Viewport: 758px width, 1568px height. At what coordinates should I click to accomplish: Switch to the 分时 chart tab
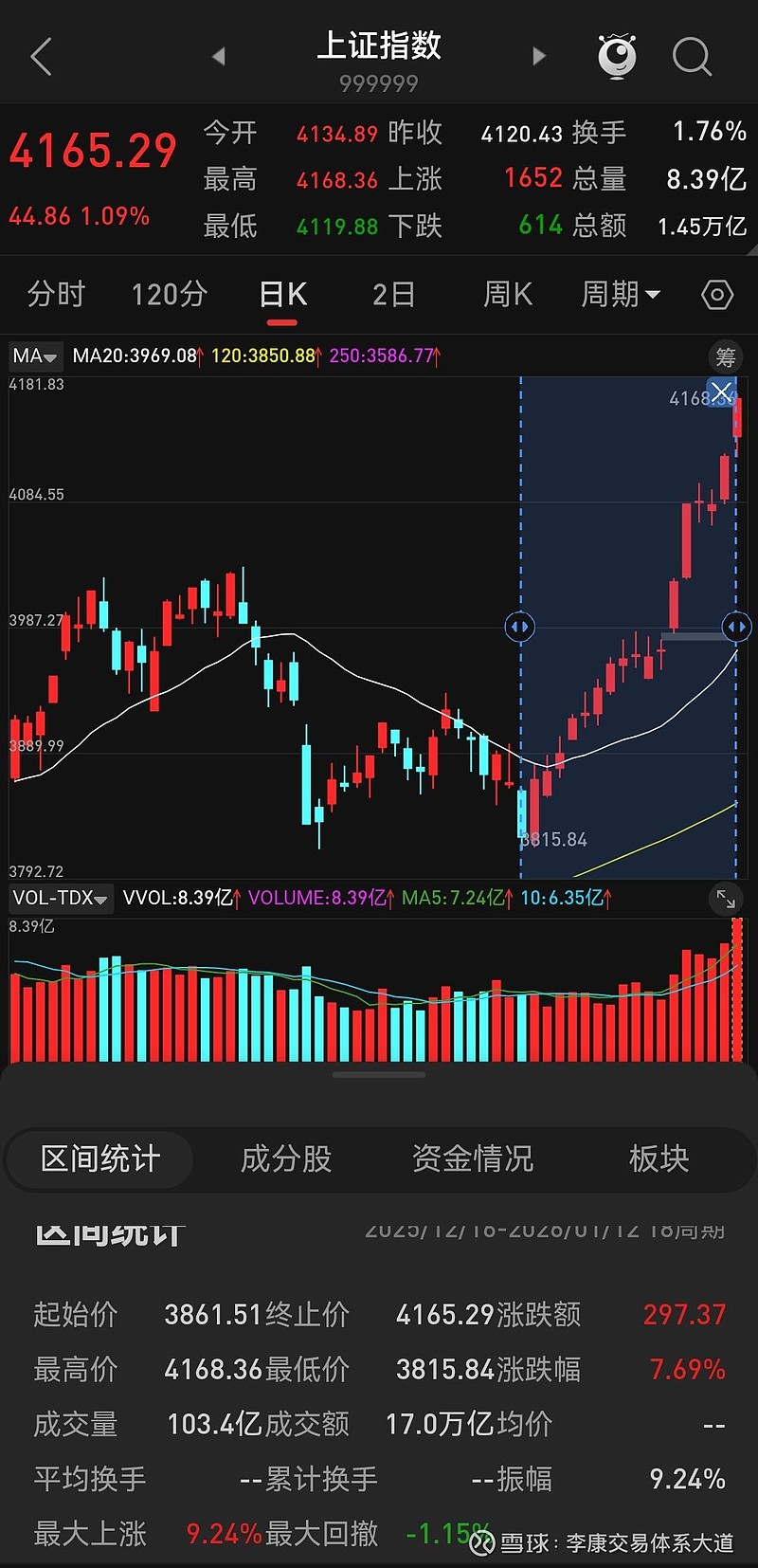pos(55,295)
